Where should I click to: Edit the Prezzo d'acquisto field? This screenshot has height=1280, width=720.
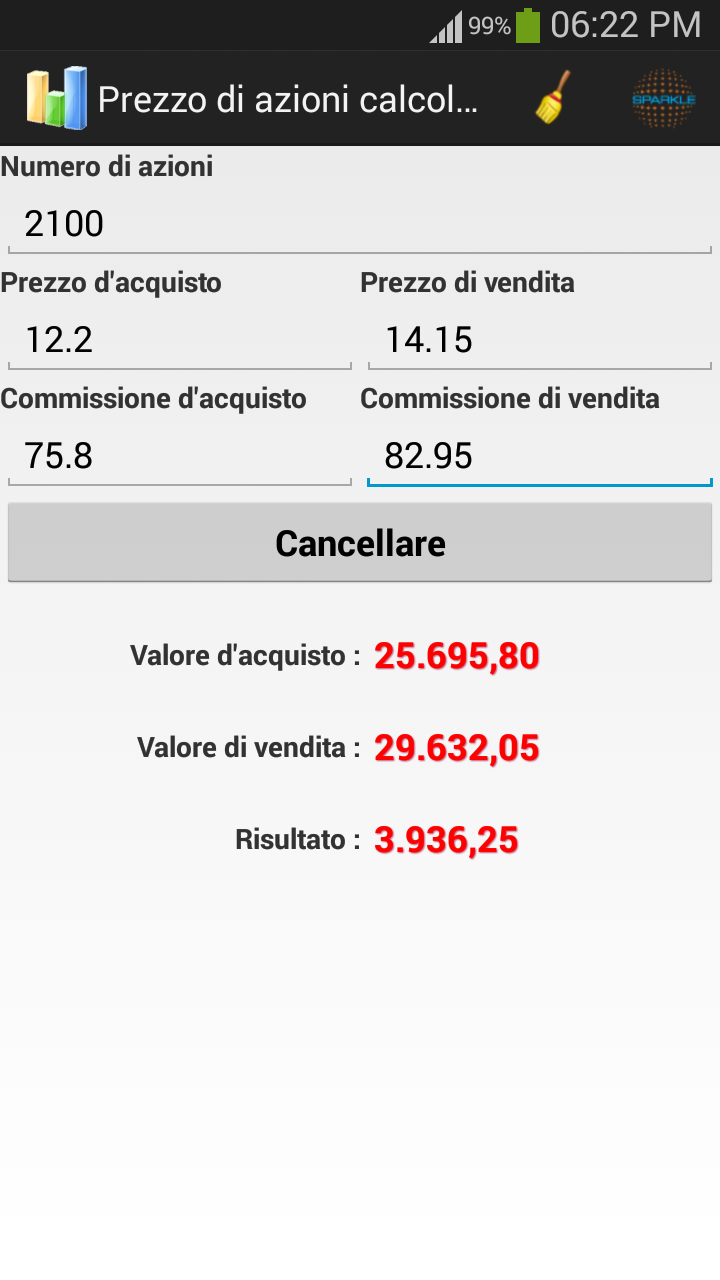(x=180, y=340)
